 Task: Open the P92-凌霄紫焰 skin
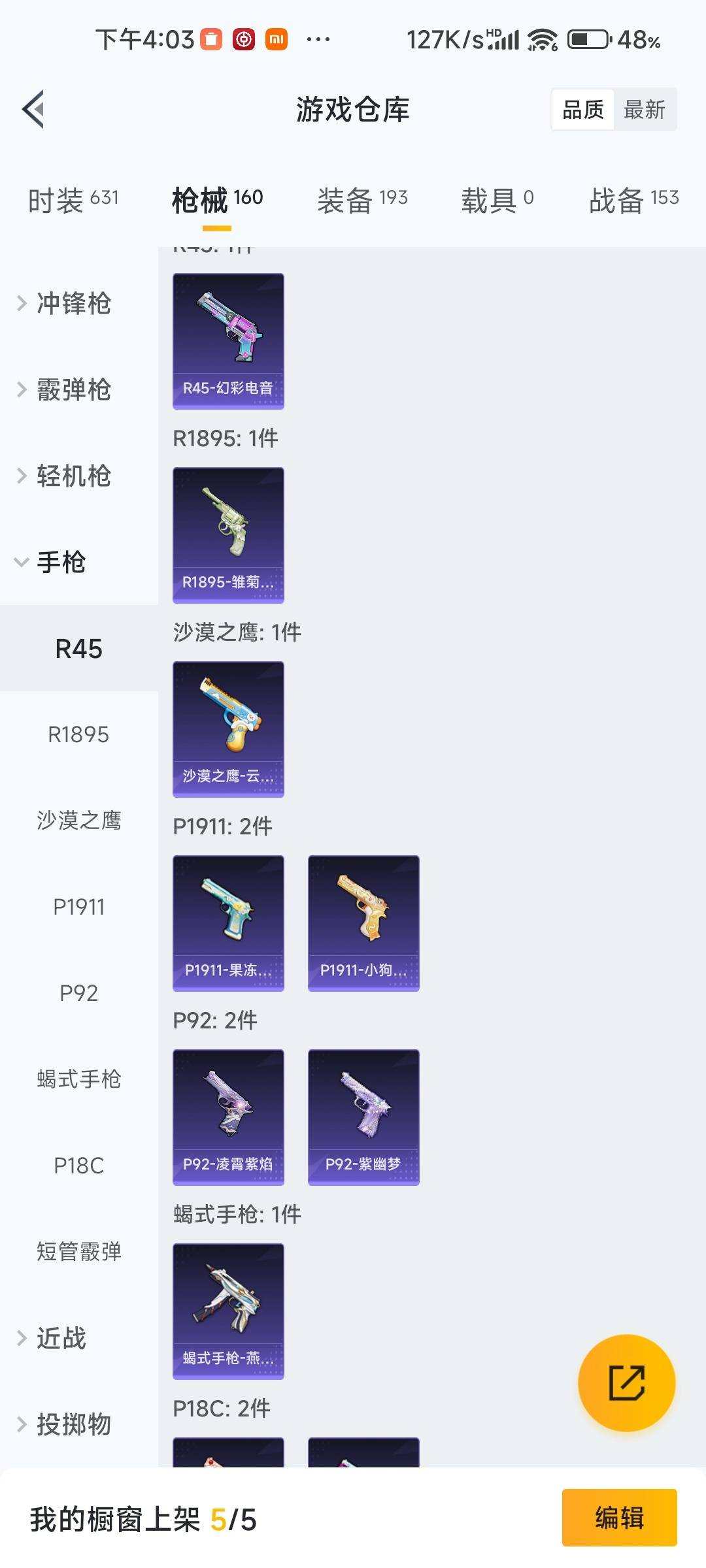click(x=228, y=1115)
